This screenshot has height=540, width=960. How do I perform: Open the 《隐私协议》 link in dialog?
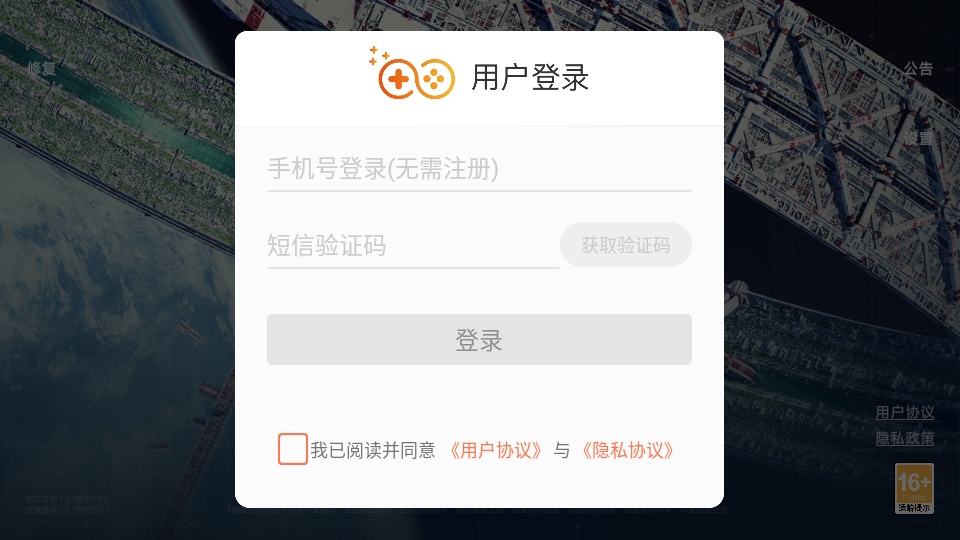[x=628, y=451]
